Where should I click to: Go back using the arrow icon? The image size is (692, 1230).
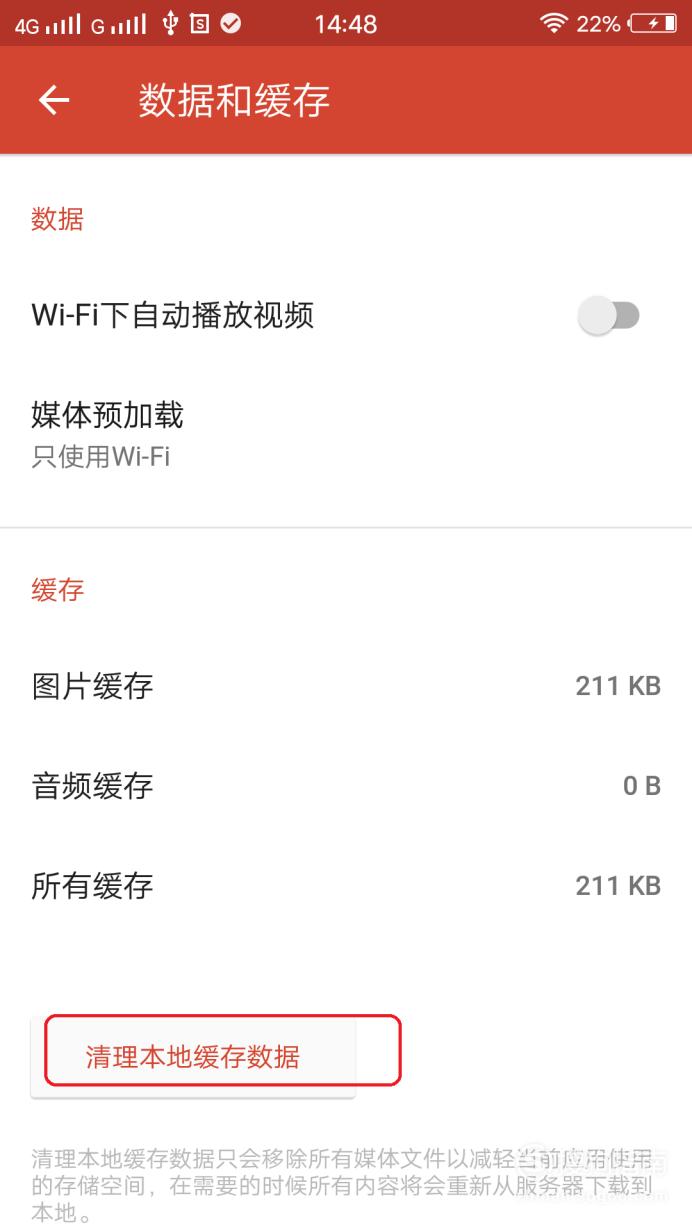coord(54,100)
